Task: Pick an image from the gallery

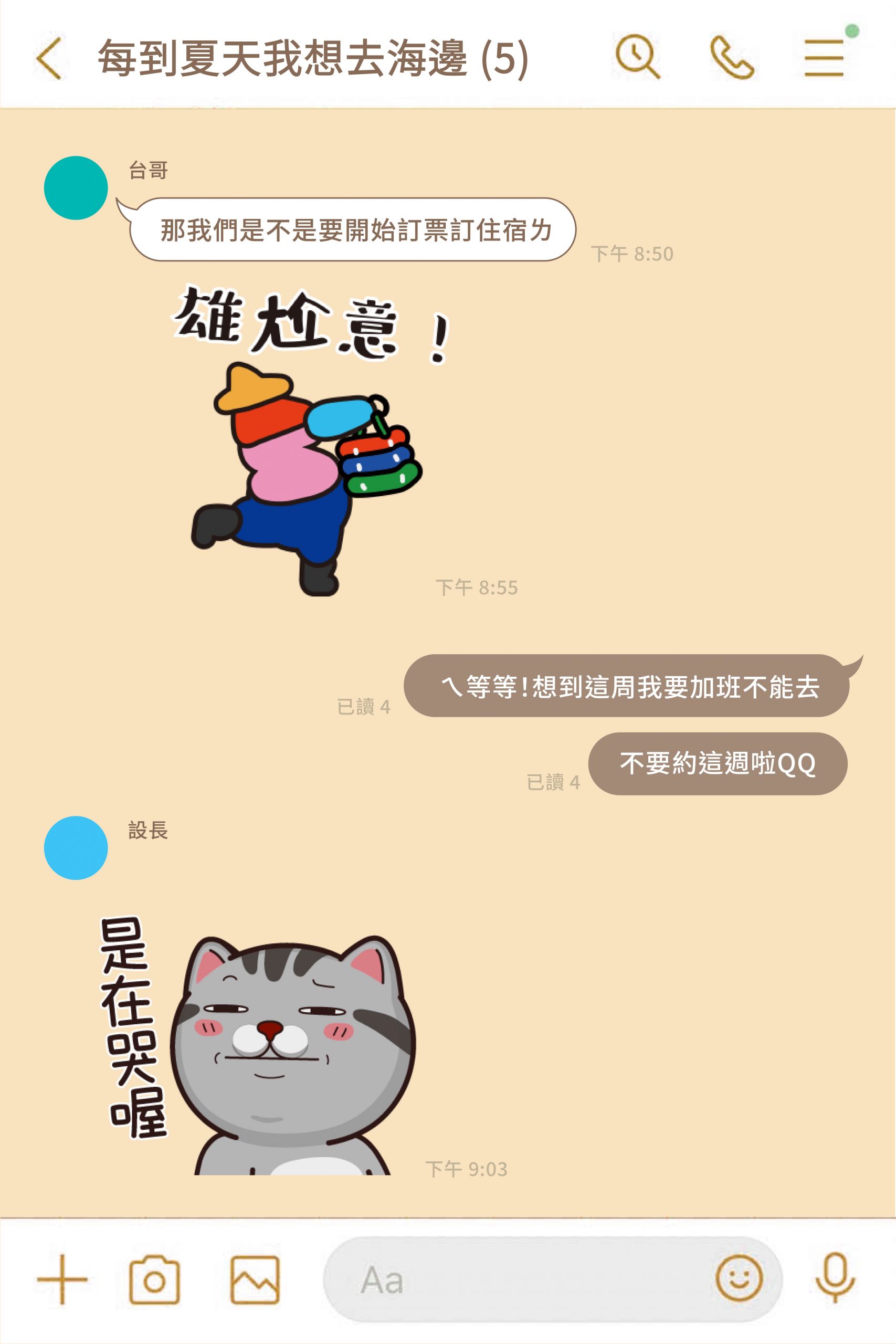Action: (255, 1280)
